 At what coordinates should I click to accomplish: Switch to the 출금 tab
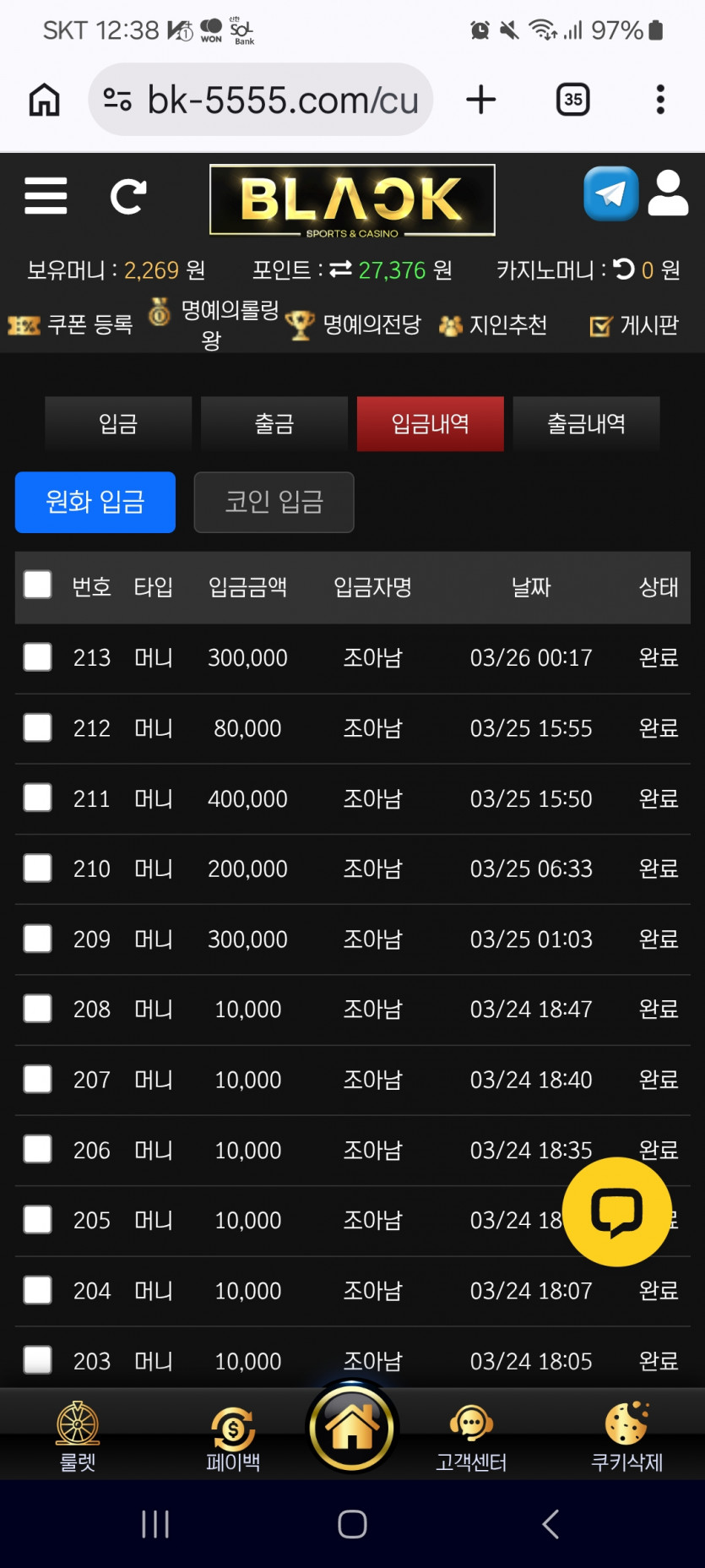[x=274, y=423]
